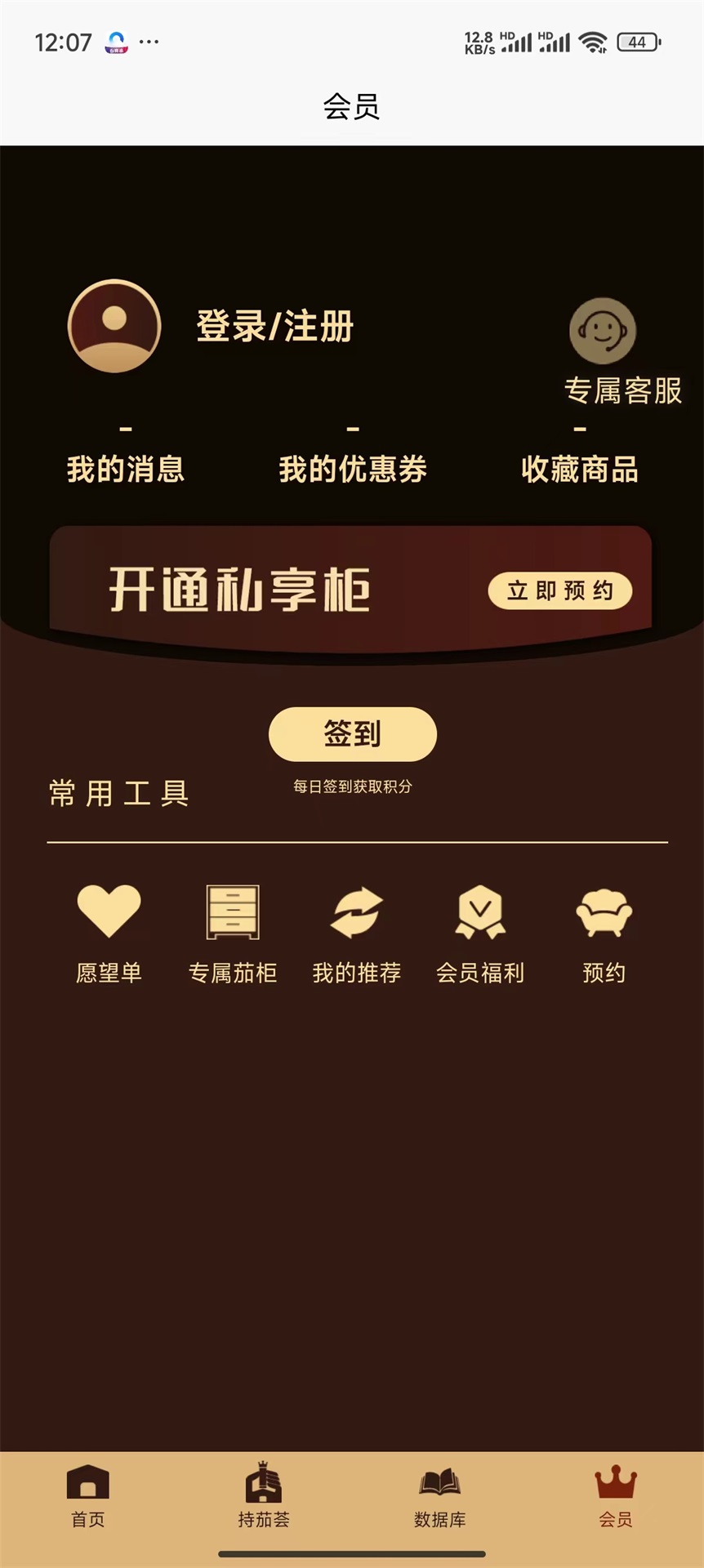Open the 愿望单 wishlist

(109, 933)
